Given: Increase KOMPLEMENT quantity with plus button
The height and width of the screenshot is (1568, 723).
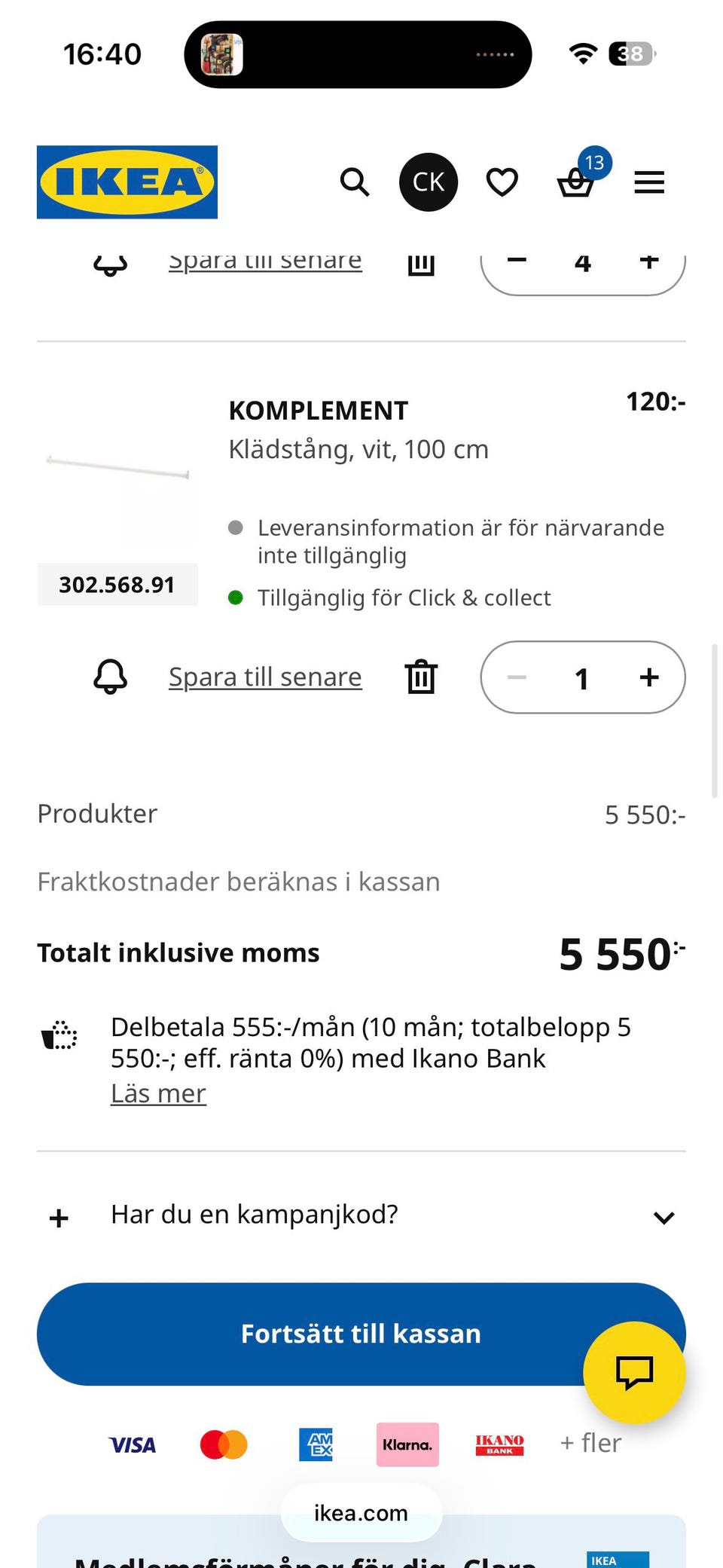Looking at the screenshot, I should click(x=648, y=677).
